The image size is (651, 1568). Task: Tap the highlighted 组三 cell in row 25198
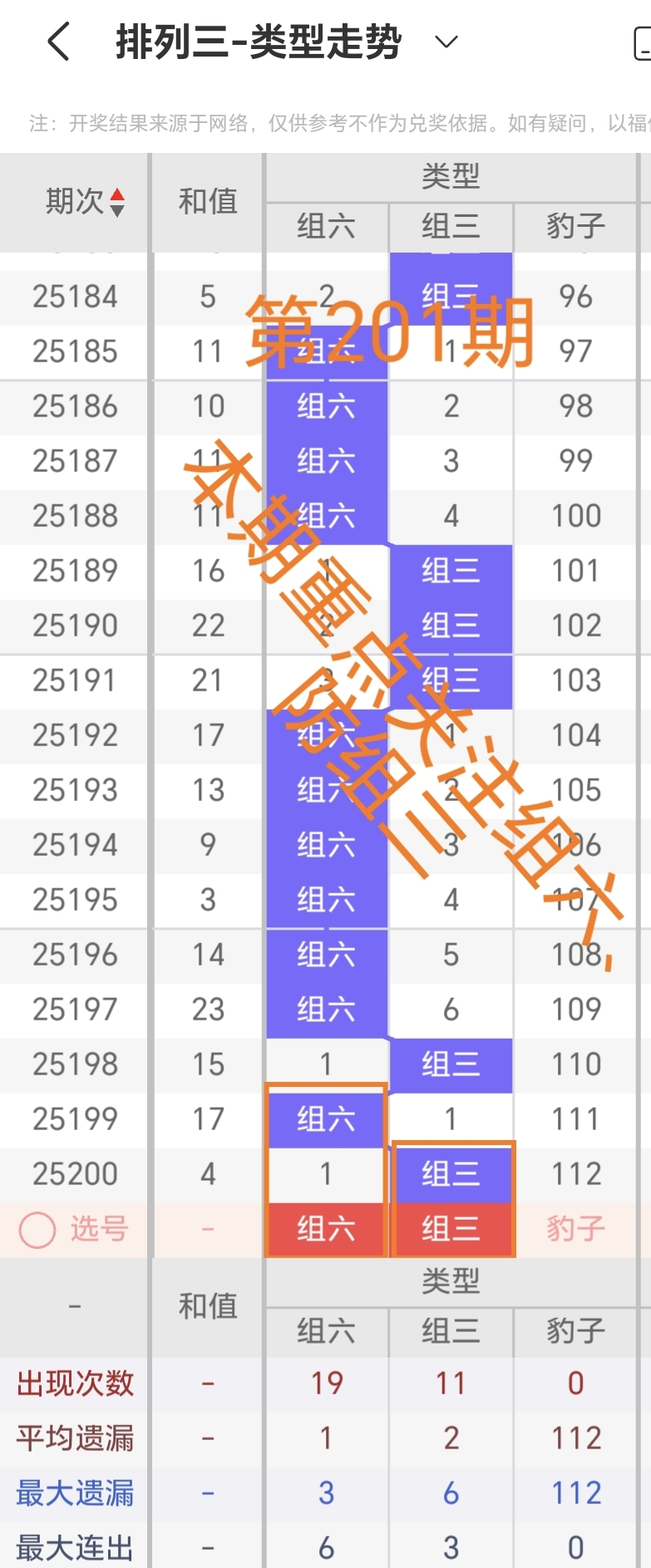[x=451, y=1064]
